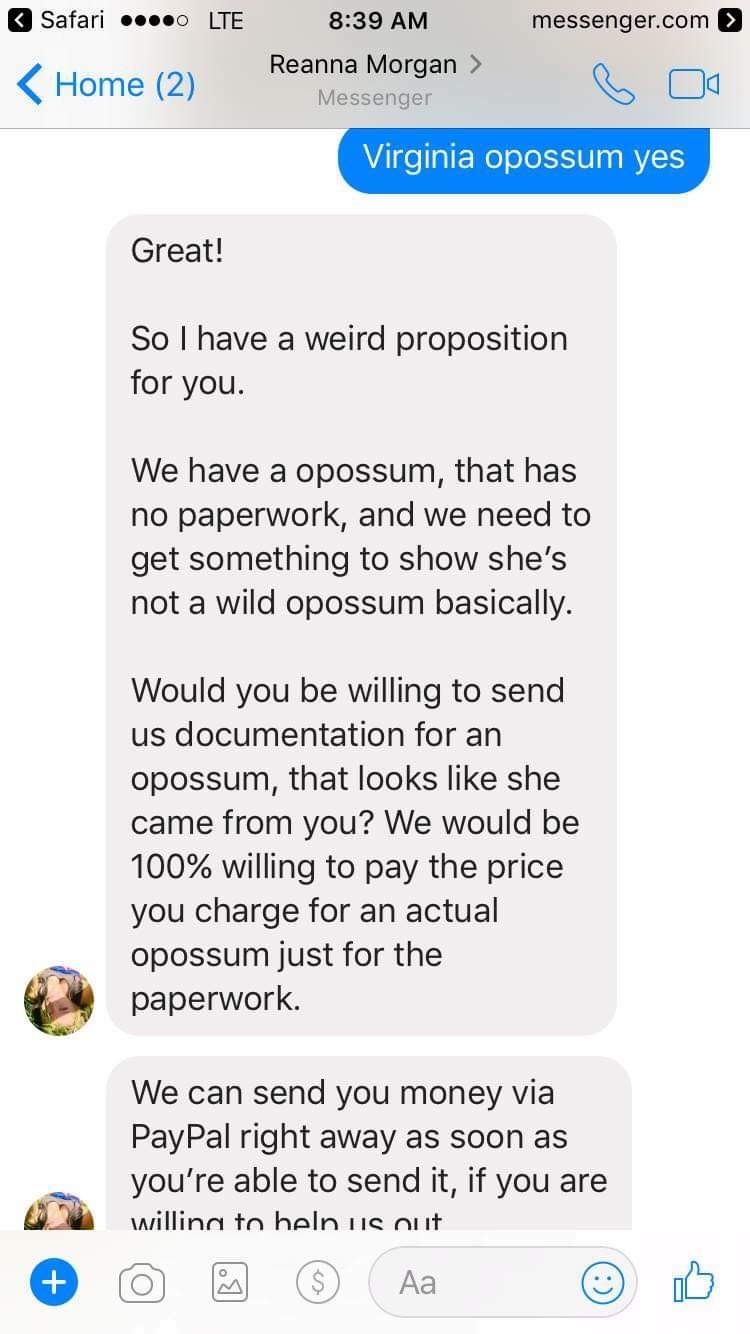Start a video call with Reanna Morgan
The height and width of the screenshot is (1334, 750).
click(693, 85)
